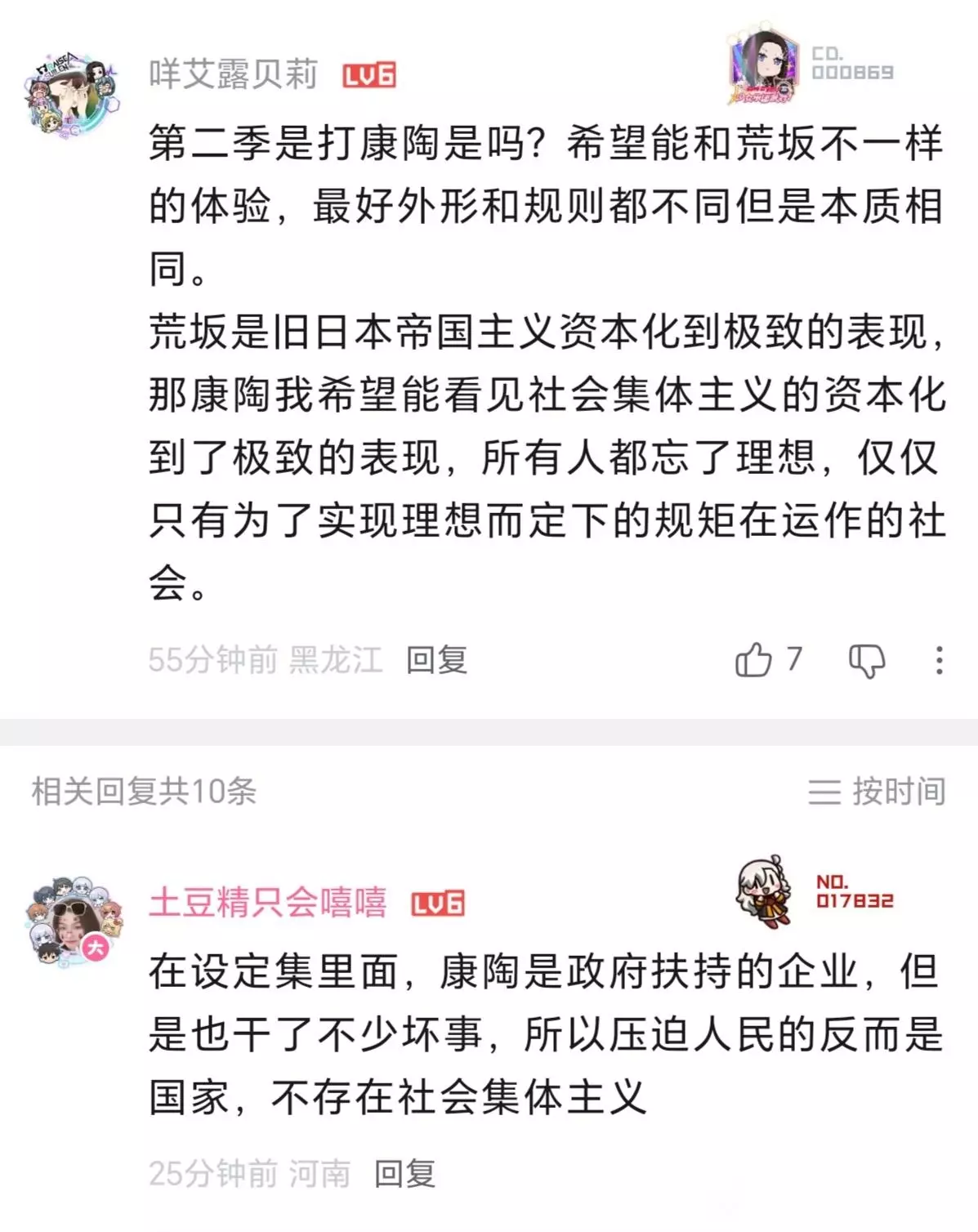The image size is (978, 1232).
Task: Tap the username 咩艾露贝莉
Action: [x=233, y=75]
